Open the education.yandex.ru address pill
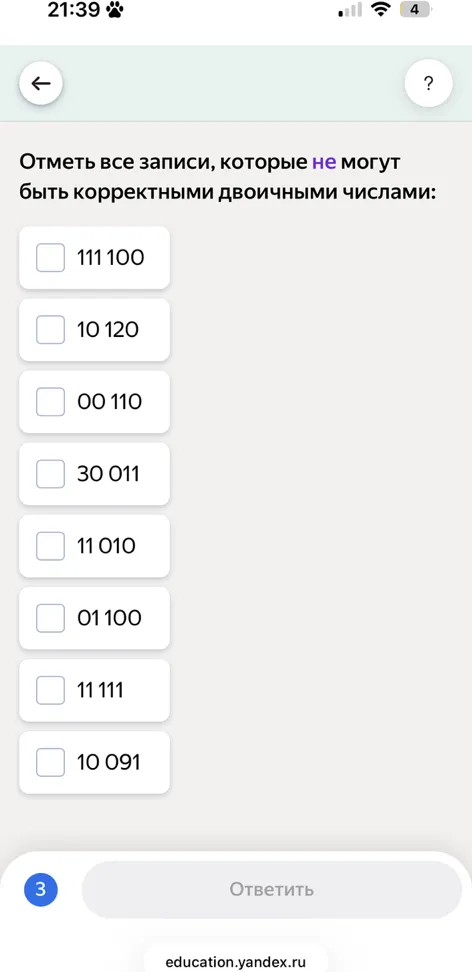 236,961
